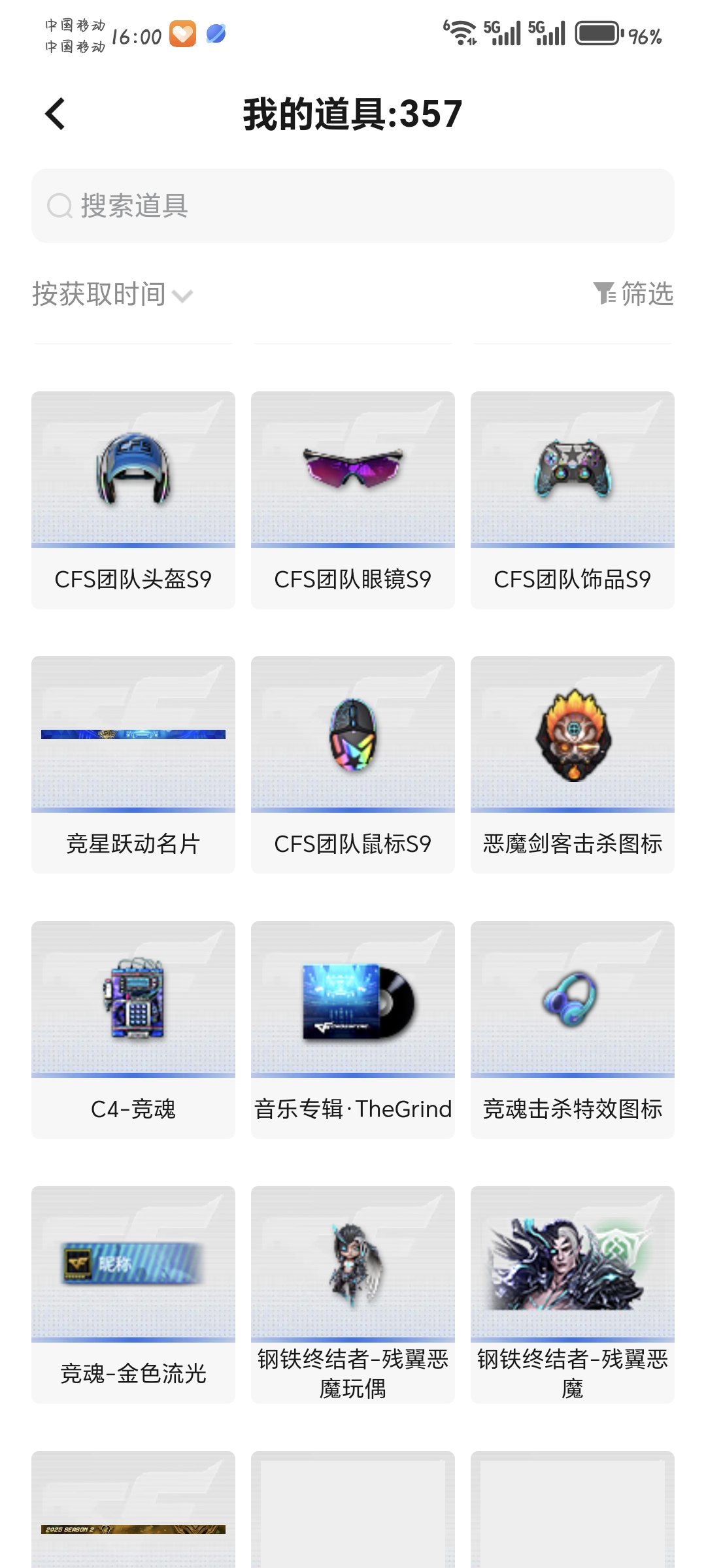View the 音乐专辑·TheGrind item

(353, 1029)
